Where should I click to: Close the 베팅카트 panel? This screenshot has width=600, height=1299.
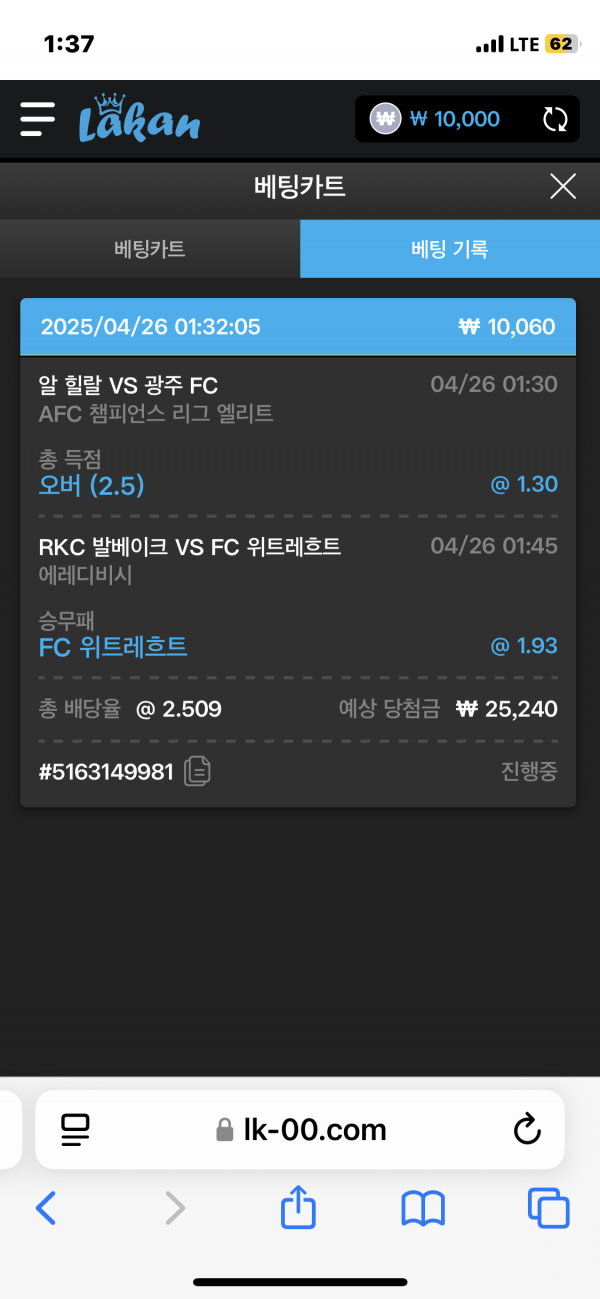click(x=563, y=186)
